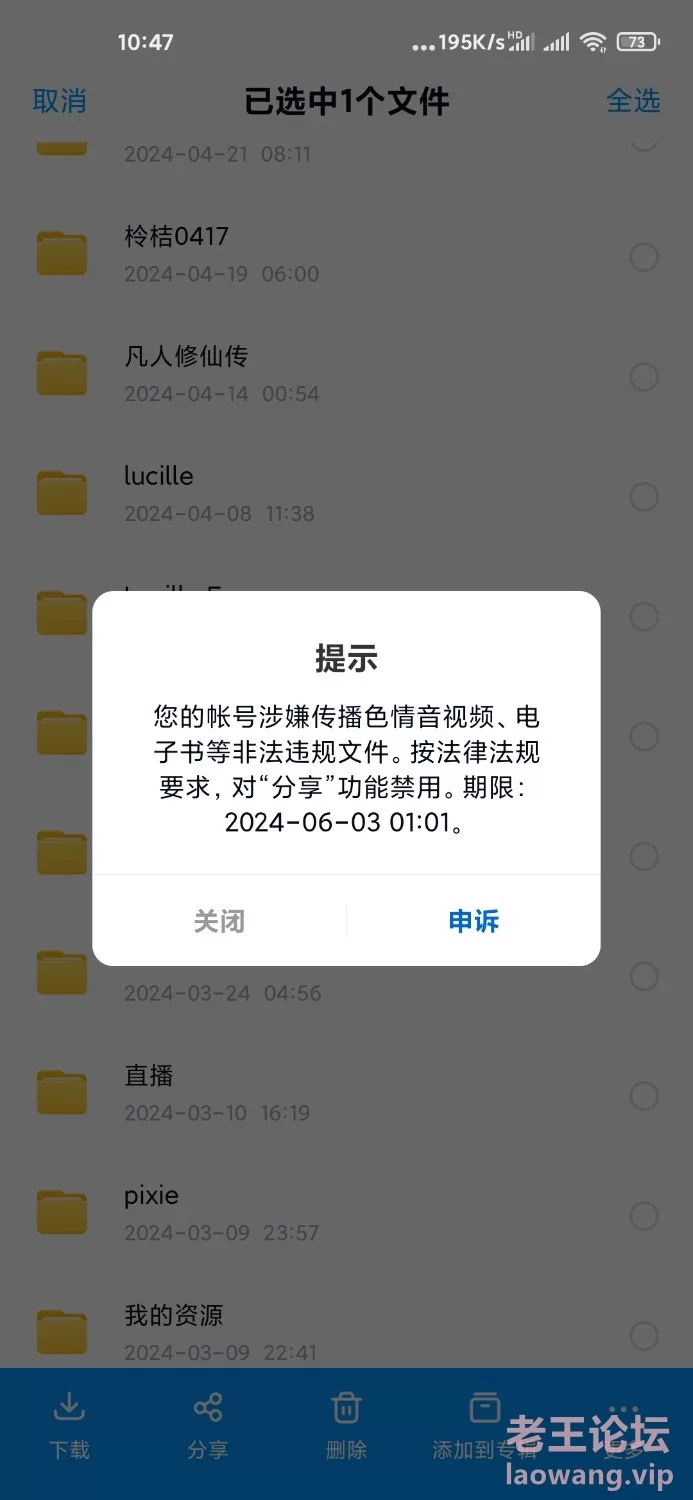Viewport: 693px width, 1500px height.
Task: Select the 柃桔0417 folder checkbox
Action: tap(644, 257)
